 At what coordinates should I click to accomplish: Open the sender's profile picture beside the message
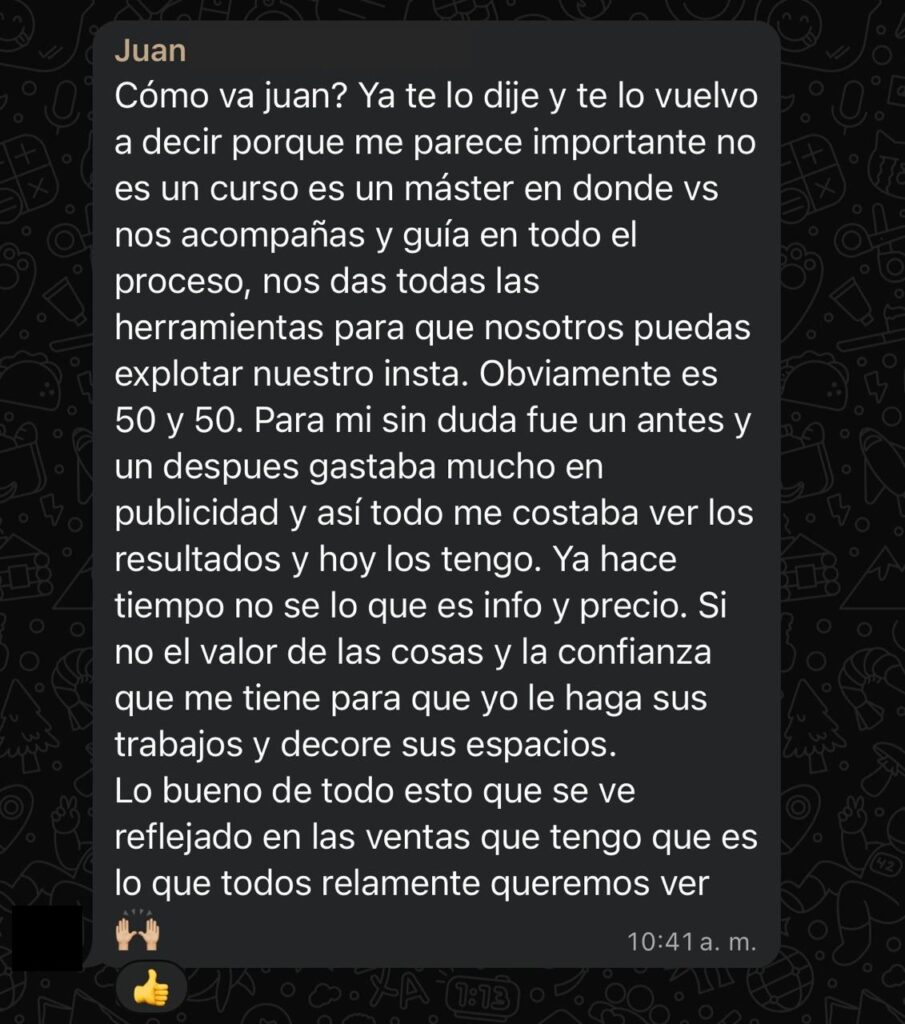point(48,937)
